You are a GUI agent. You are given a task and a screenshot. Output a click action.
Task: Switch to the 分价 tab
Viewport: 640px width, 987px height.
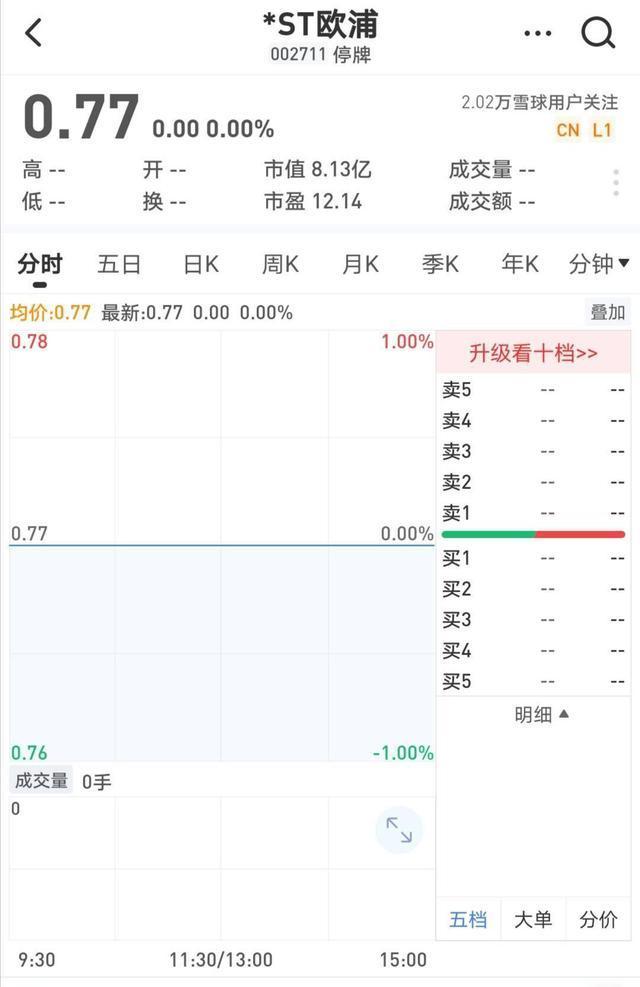598,919
